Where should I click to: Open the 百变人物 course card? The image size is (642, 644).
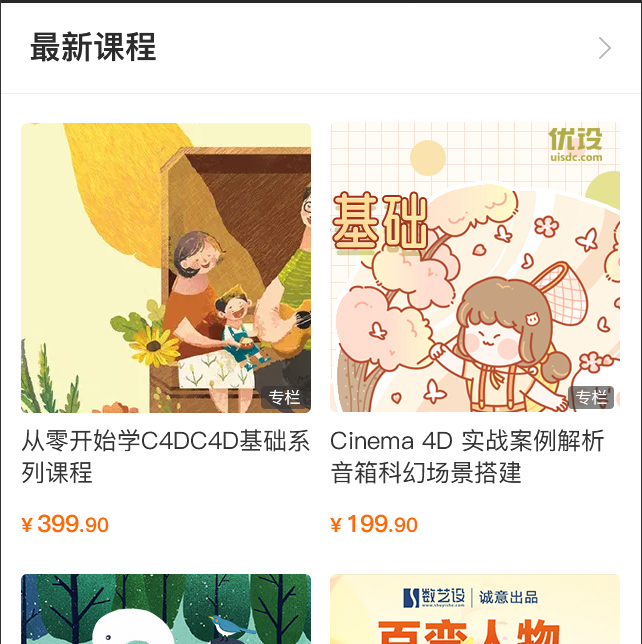point(475,610)
